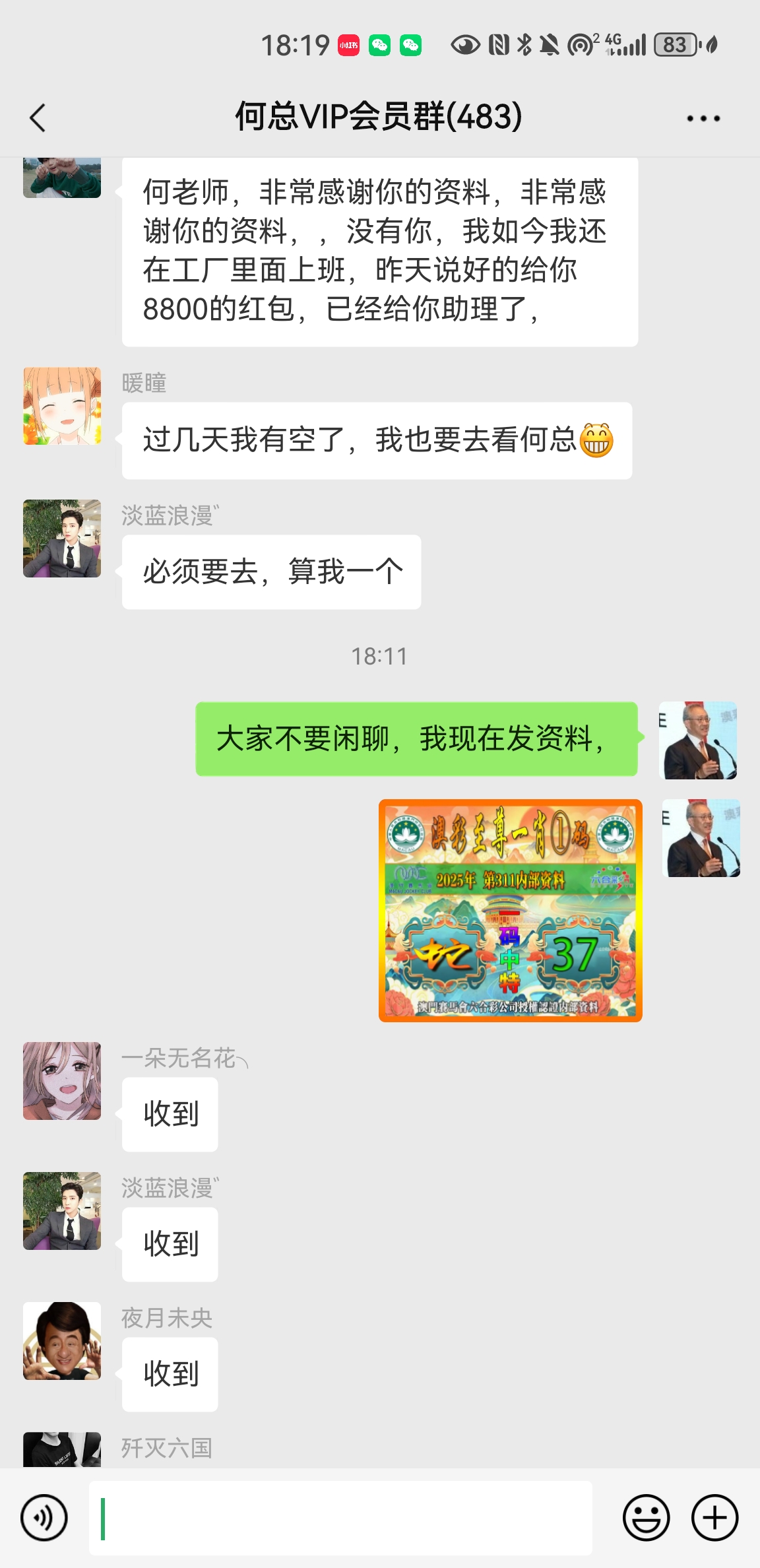The image size is (760, 1568).
Task: Open the emoji sticker panel
Action: (x=646, y=1518)
